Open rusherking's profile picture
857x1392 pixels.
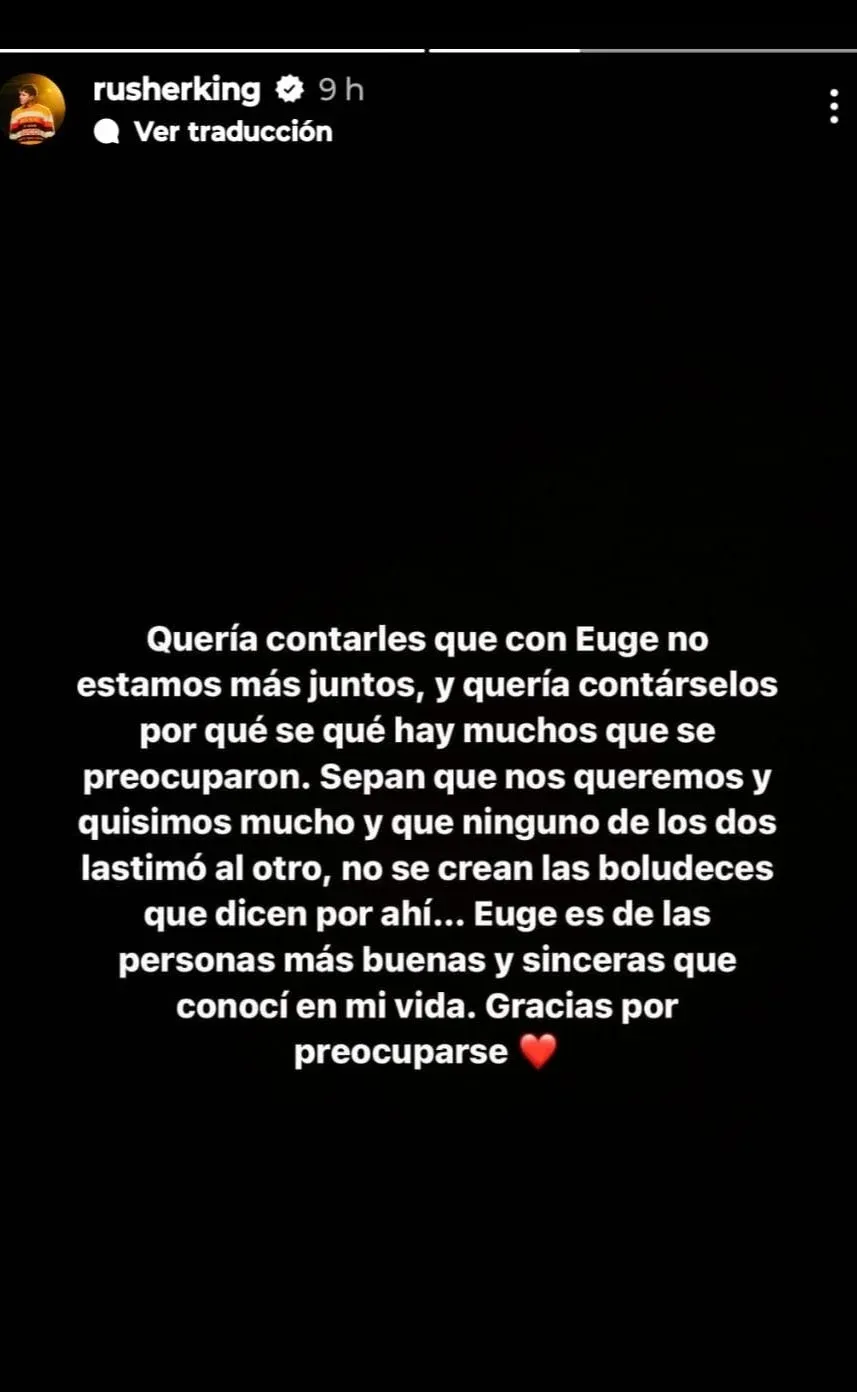point(33,109)
